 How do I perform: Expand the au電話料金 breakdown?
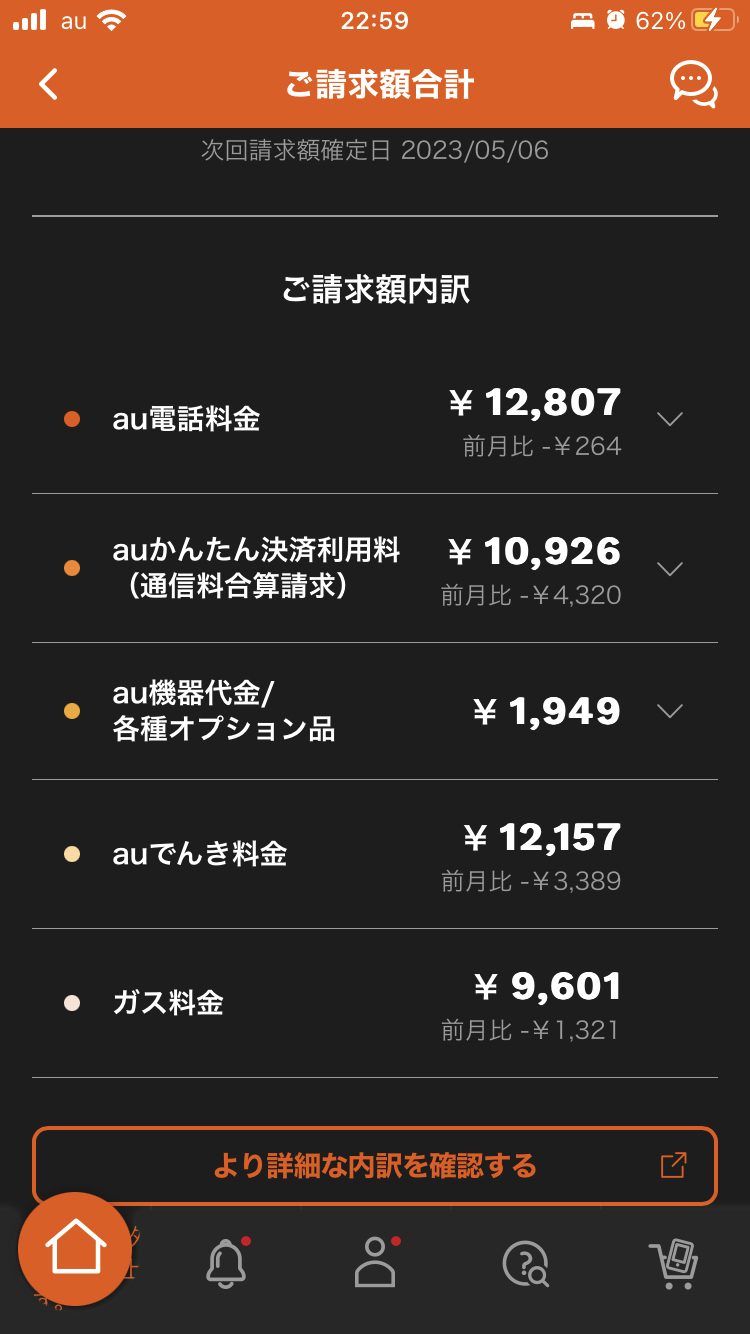(x=669, y=419)
